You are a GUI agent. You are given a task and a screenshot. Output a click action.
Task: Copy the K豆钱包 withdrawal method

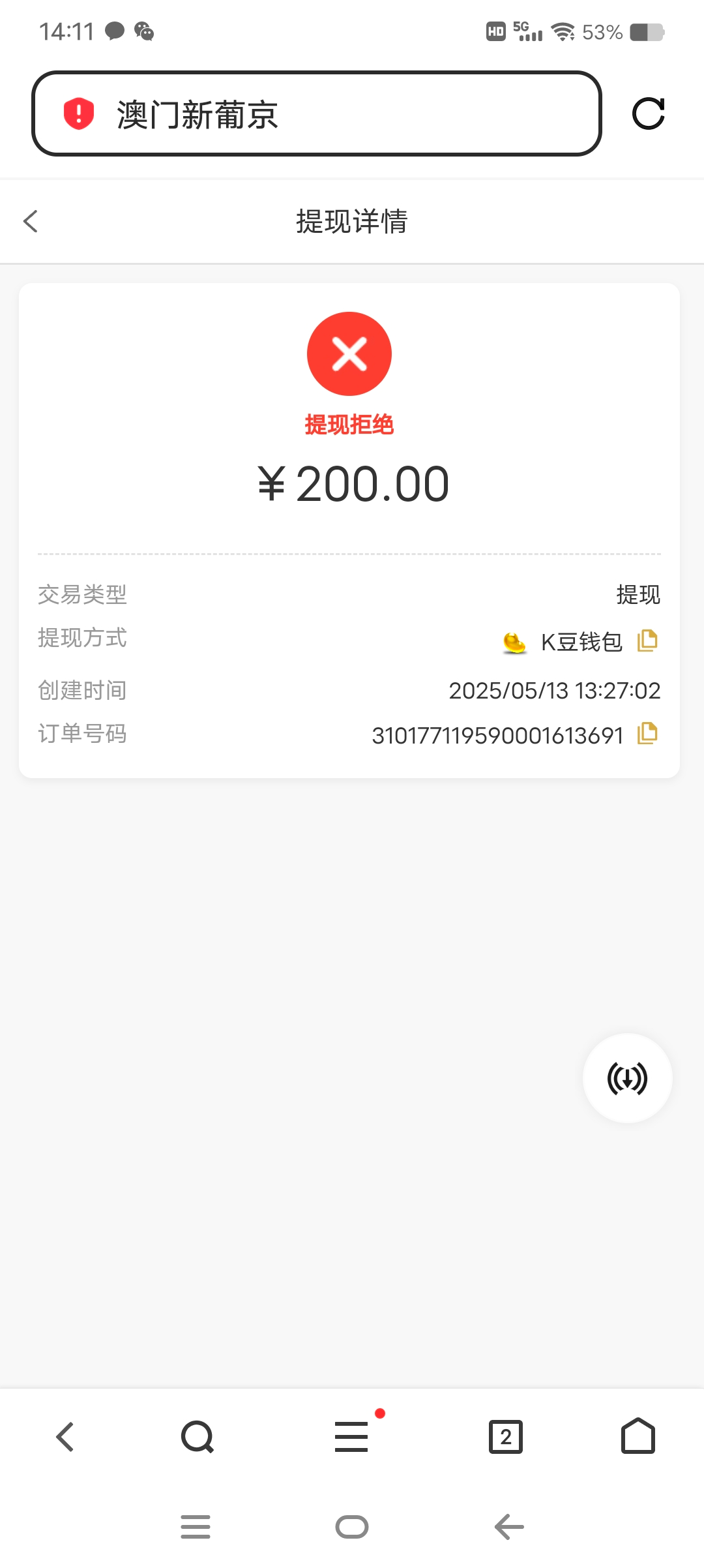point(648,641)
